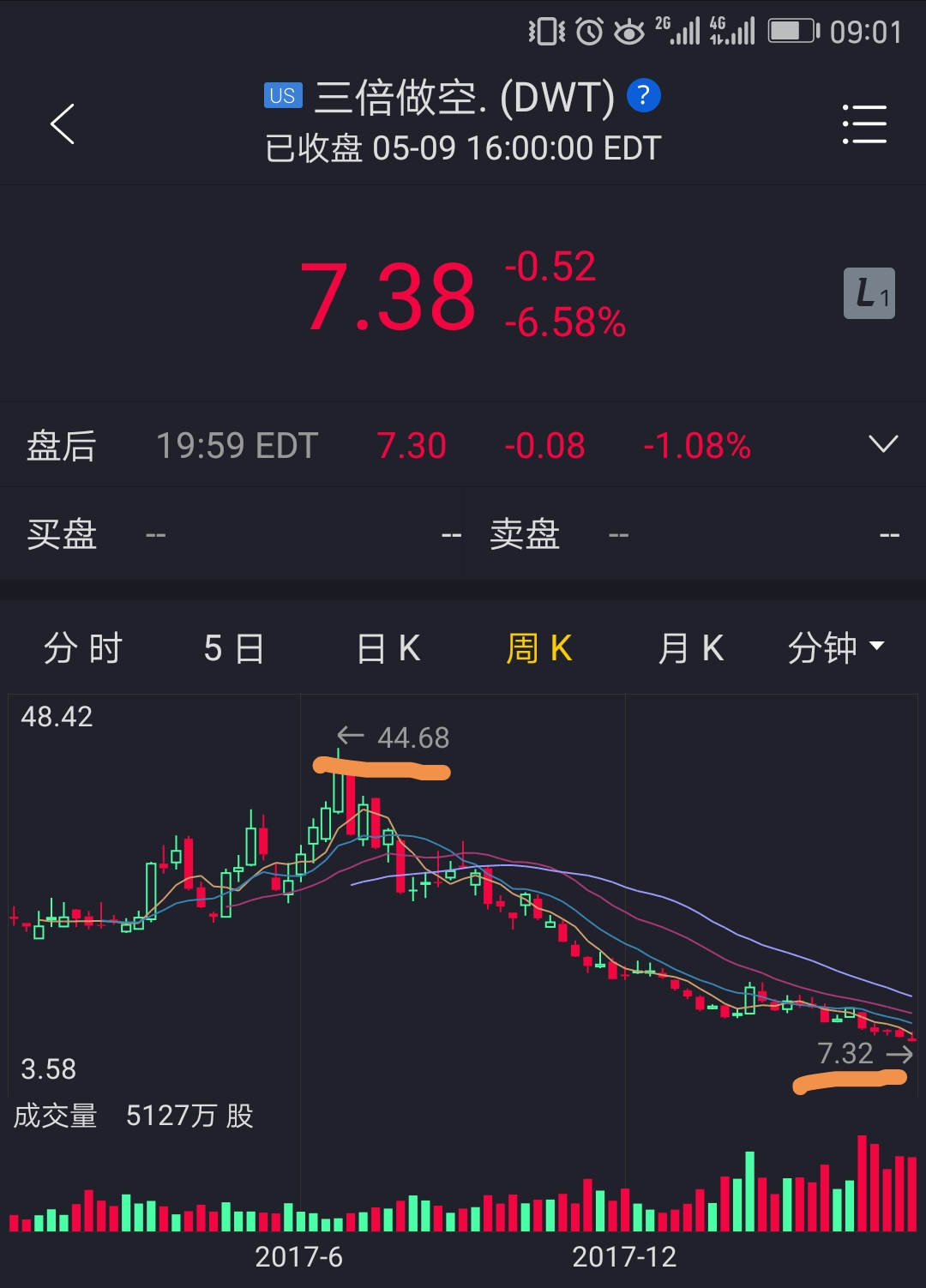
Task: Tap the blue question mark help icon
Action: [644, 95]
